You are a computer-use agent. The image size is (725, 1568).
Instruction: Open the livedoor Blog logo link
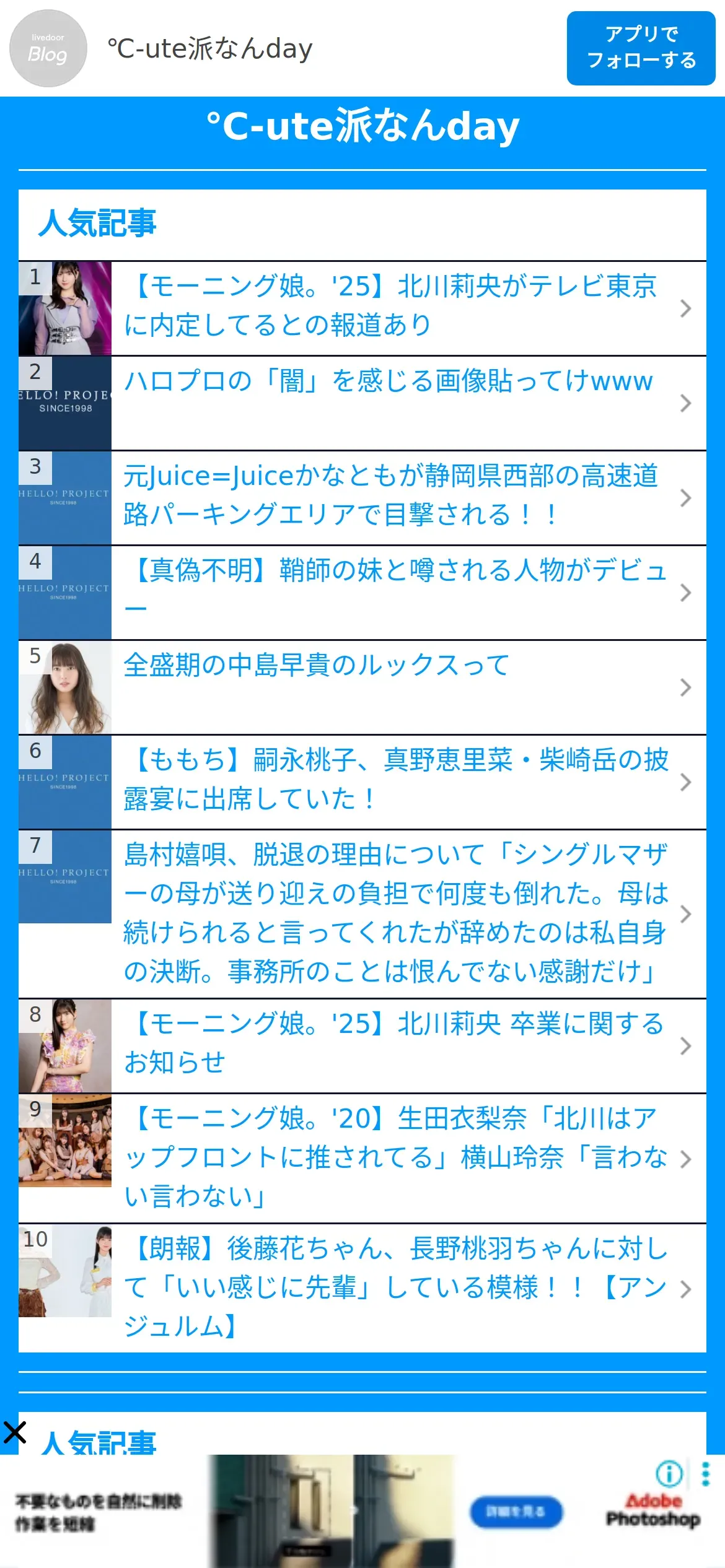tap(48, 48)
